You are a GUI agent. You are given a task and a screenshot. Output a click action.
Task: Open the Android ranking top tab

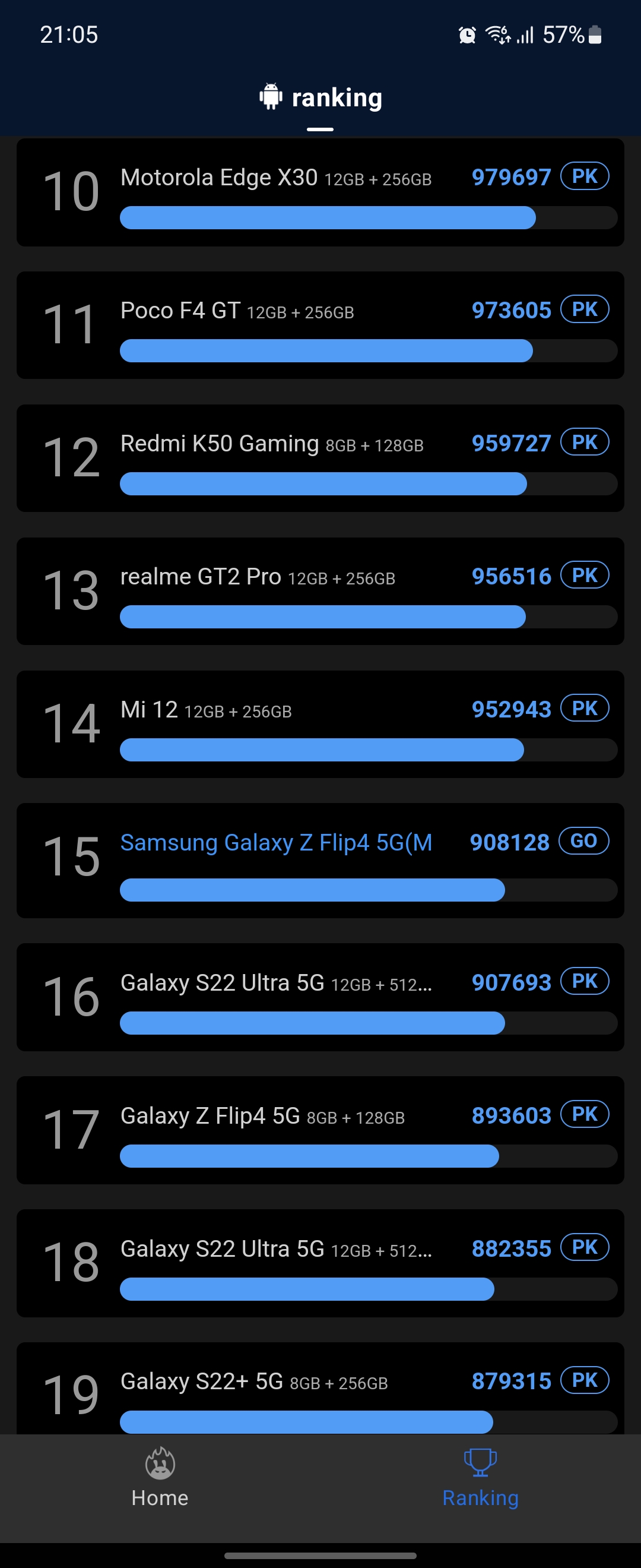click(x=320, y=99)
